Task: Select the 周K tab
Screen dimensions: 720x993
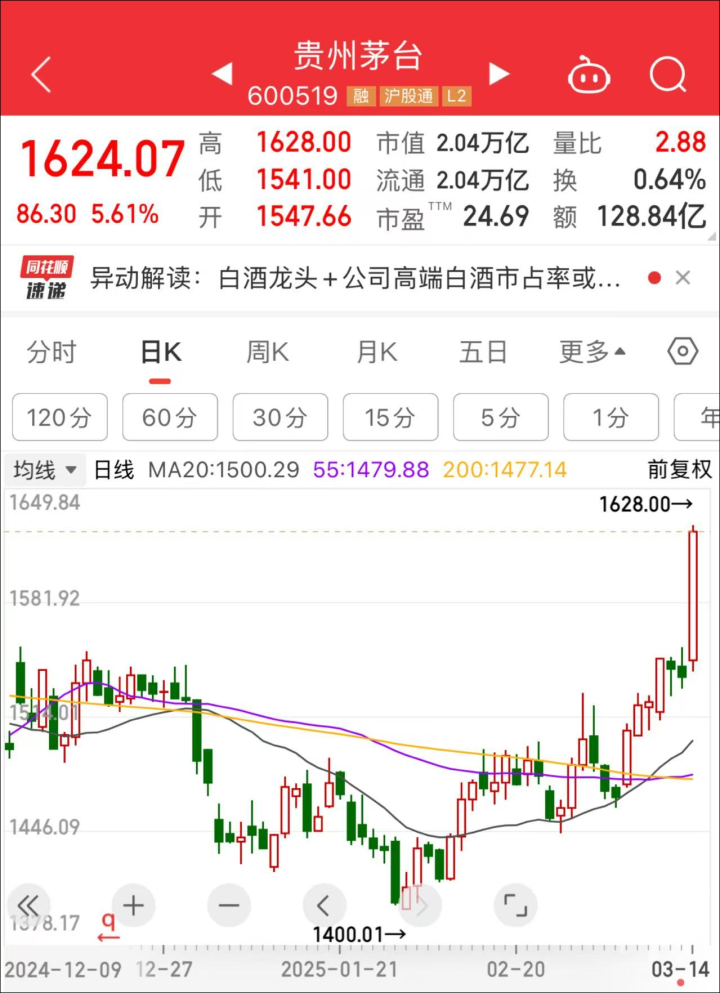Action: click(x=267, y=352)
